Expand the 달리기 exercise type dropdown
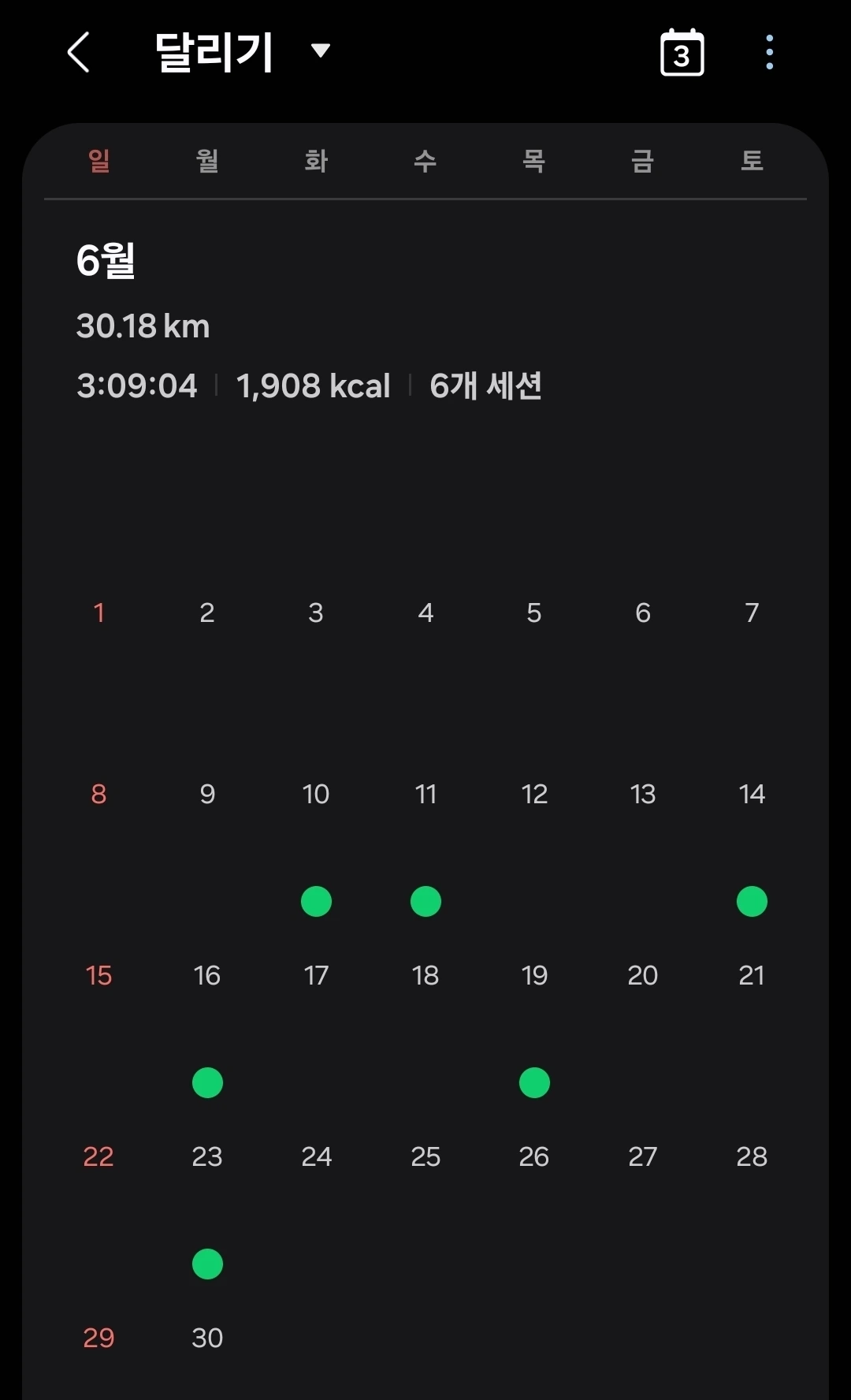This screenshot has width=851, height=1400. (x=320, y=51)
